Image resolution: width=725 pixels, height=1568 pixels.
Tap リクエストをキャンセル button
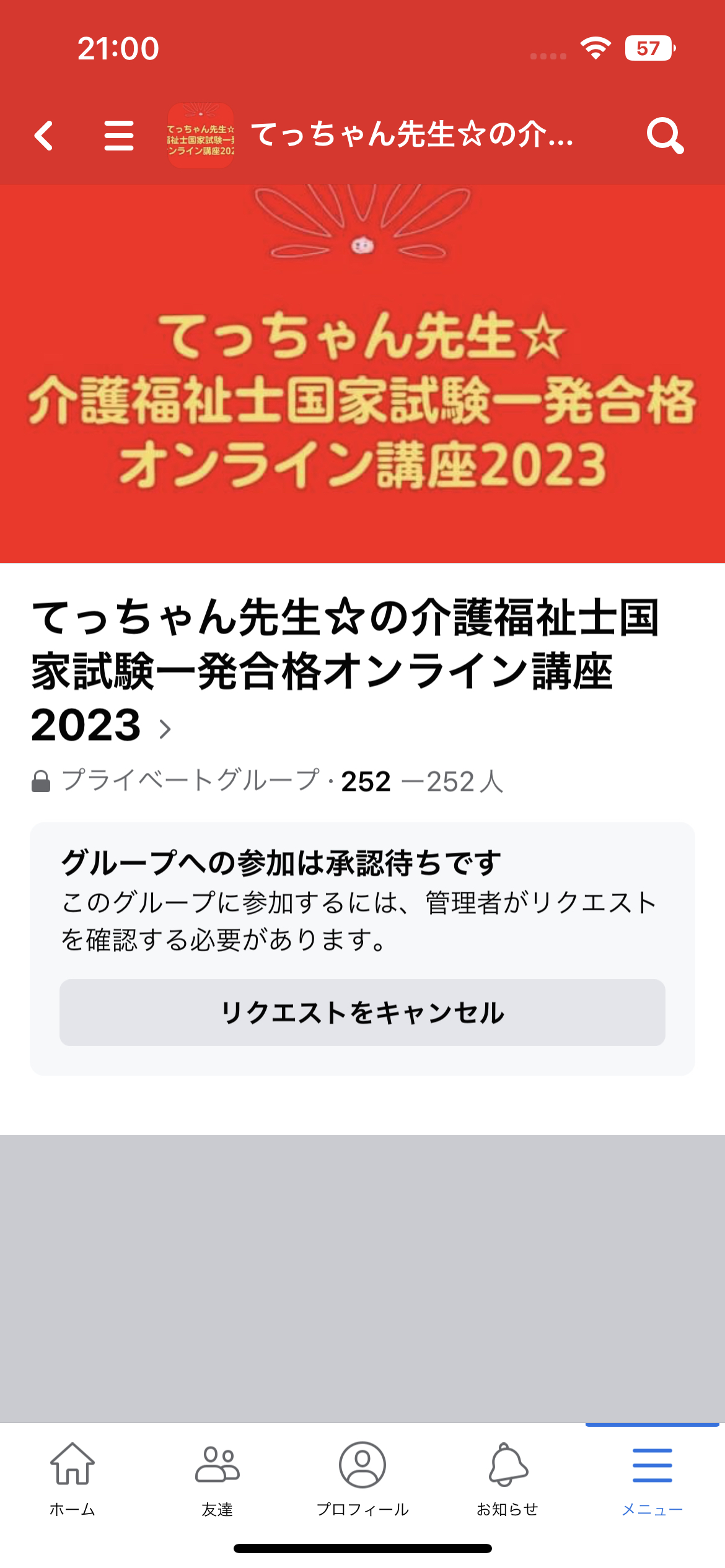[x=362, y=1013]
